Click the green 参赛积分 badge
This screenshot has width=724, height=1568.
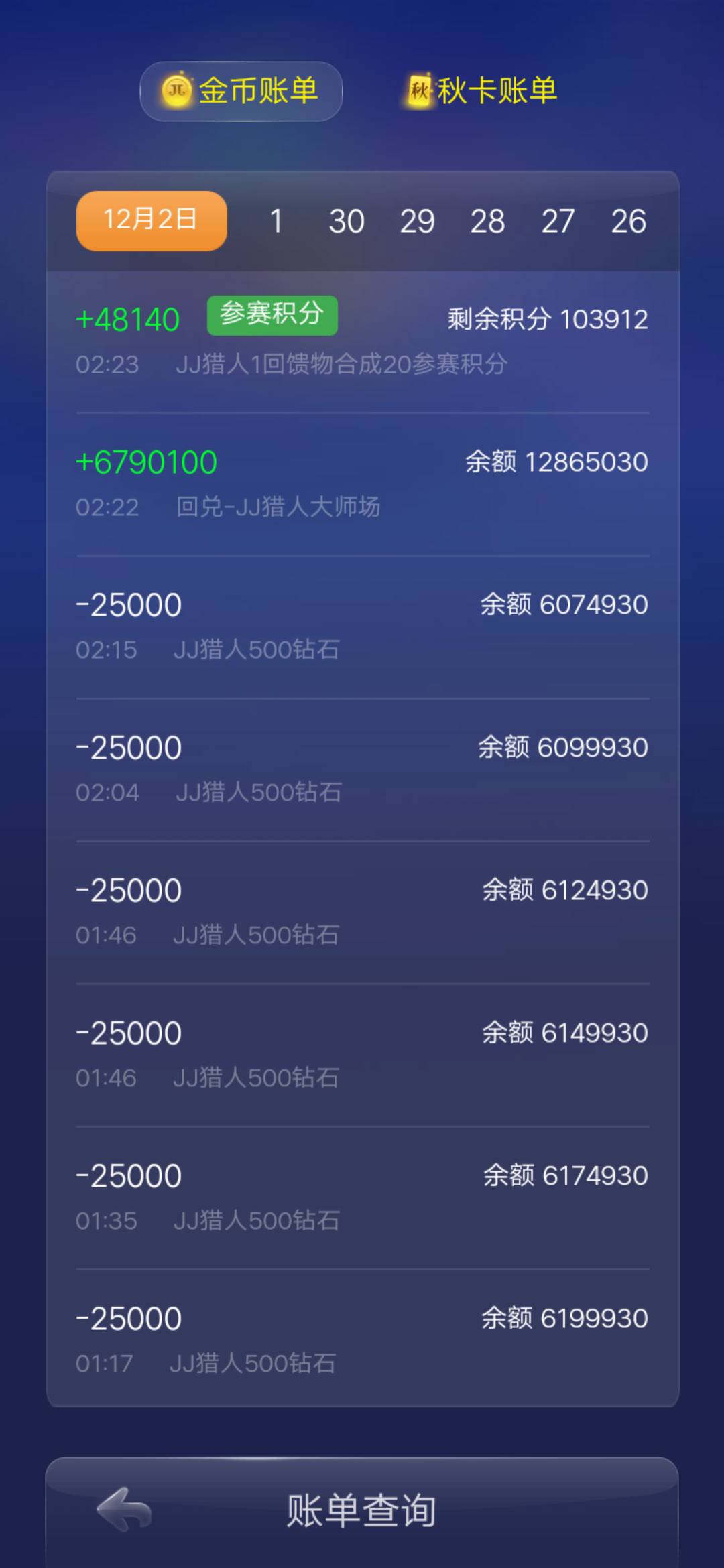point(272,314)
